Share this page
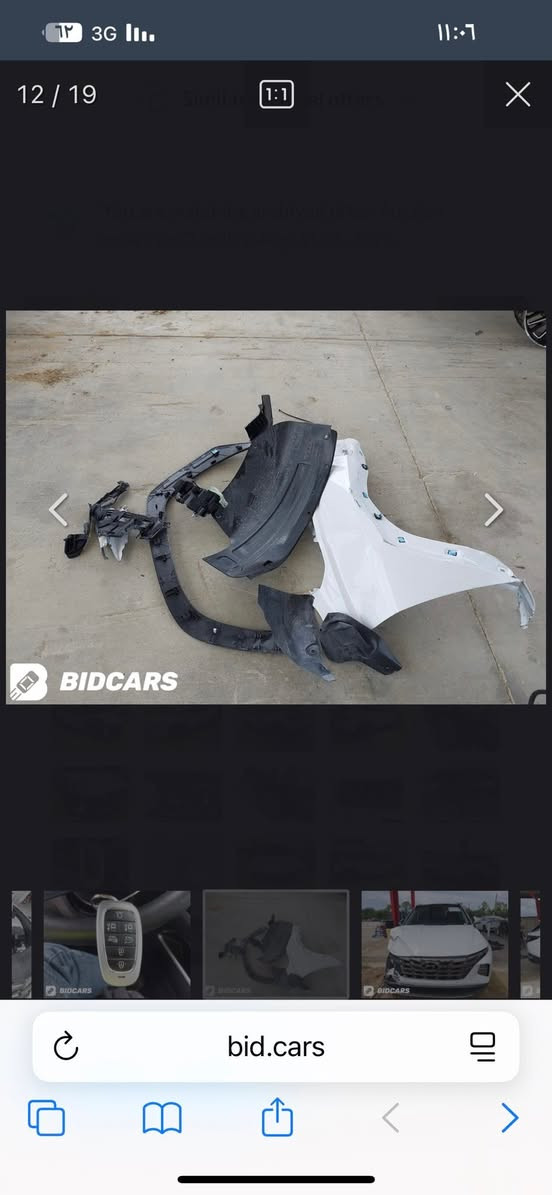 click(277, 1117)
